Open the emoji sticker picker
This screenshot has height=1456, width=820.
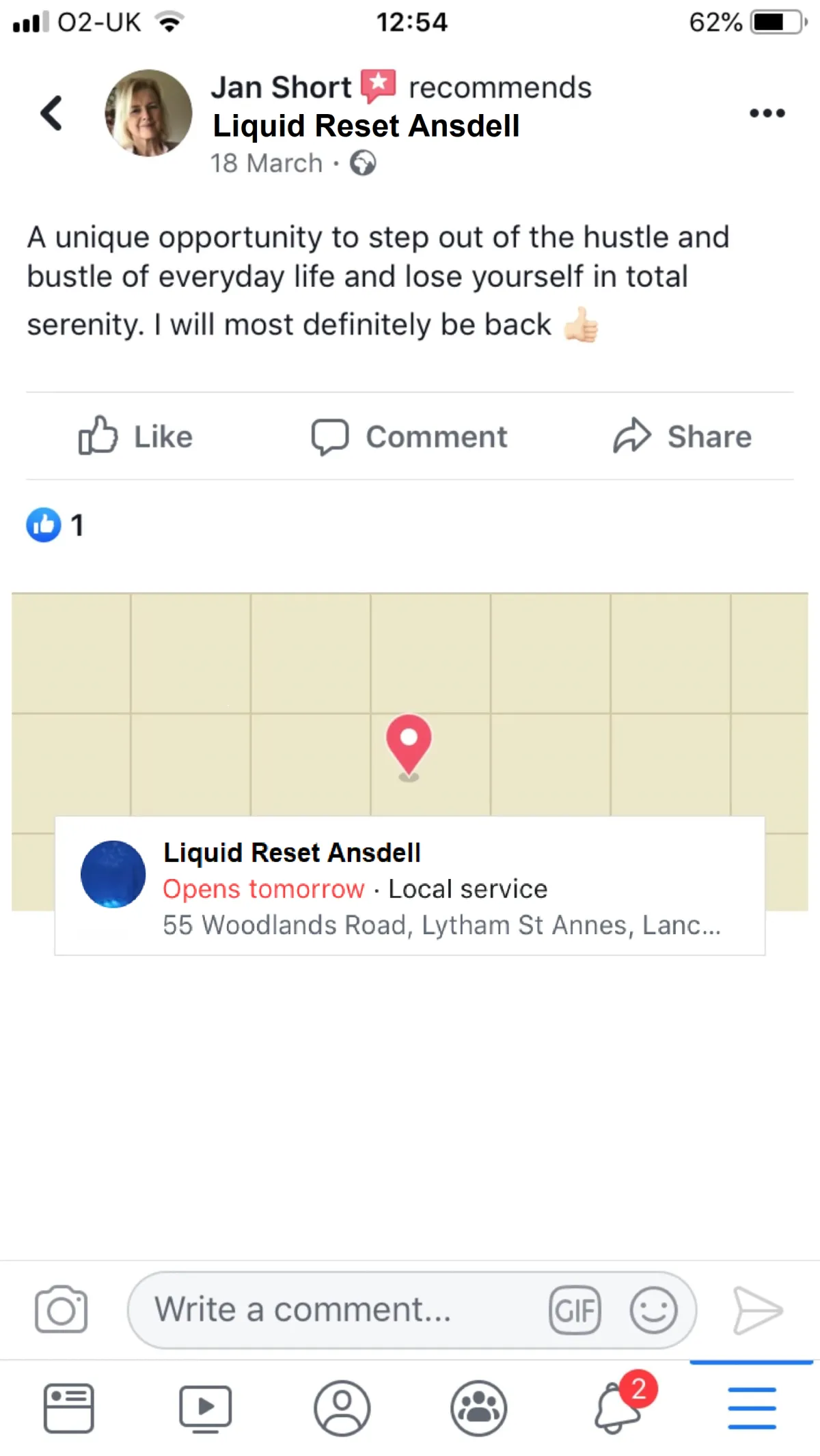653,1310
